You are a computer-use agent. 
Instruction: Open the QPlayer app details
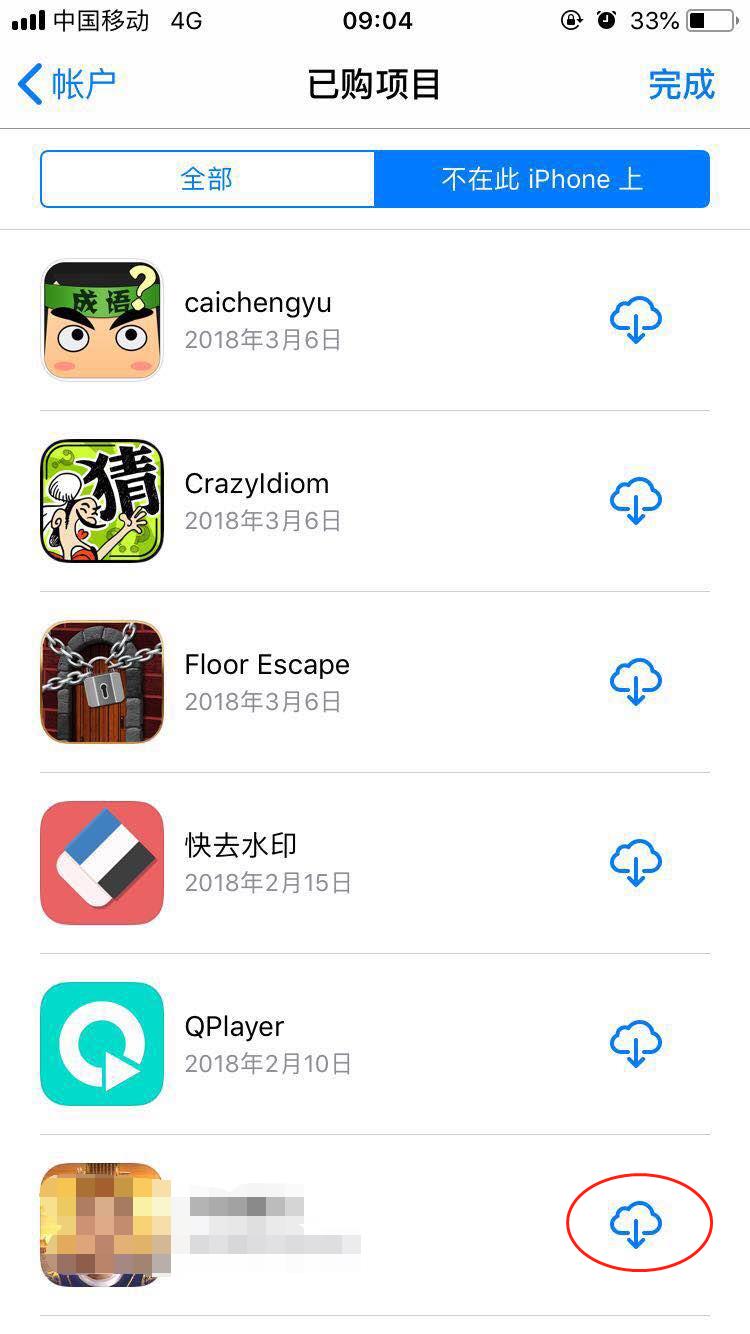pyautogui.click(x=234, y=1043)
